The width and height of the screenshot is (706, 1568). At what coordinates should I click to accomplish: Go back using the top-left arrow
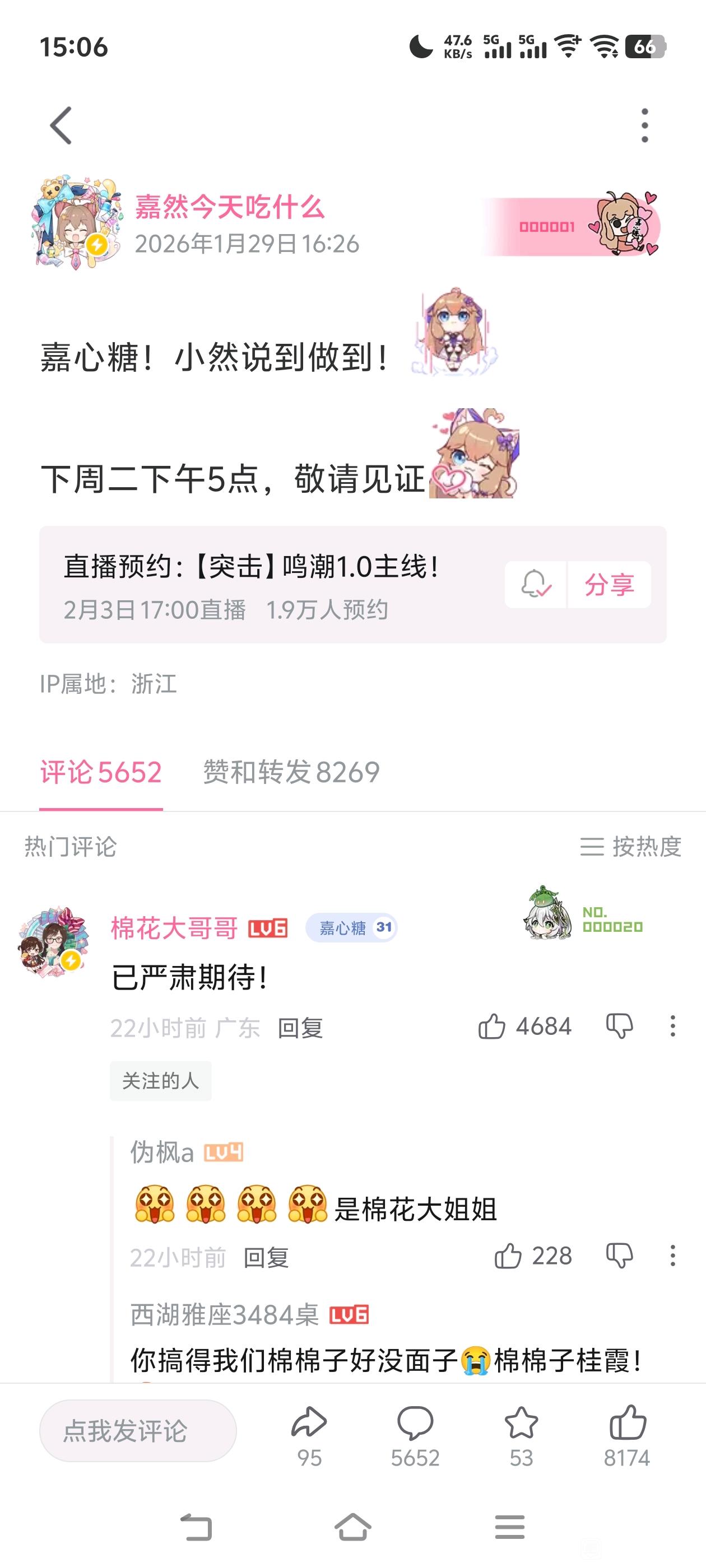61,125
